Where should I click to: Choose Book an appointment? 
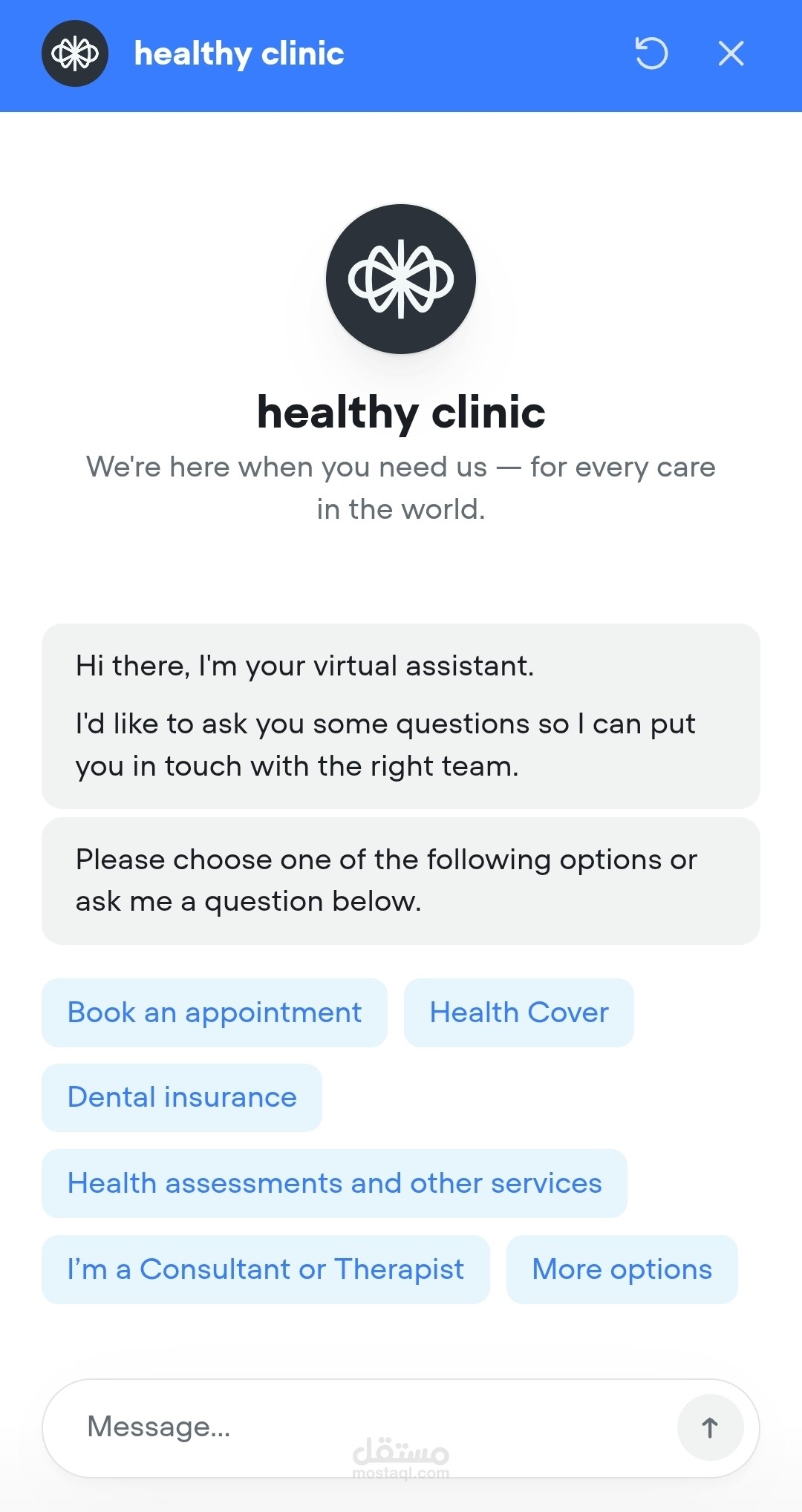215,1012
